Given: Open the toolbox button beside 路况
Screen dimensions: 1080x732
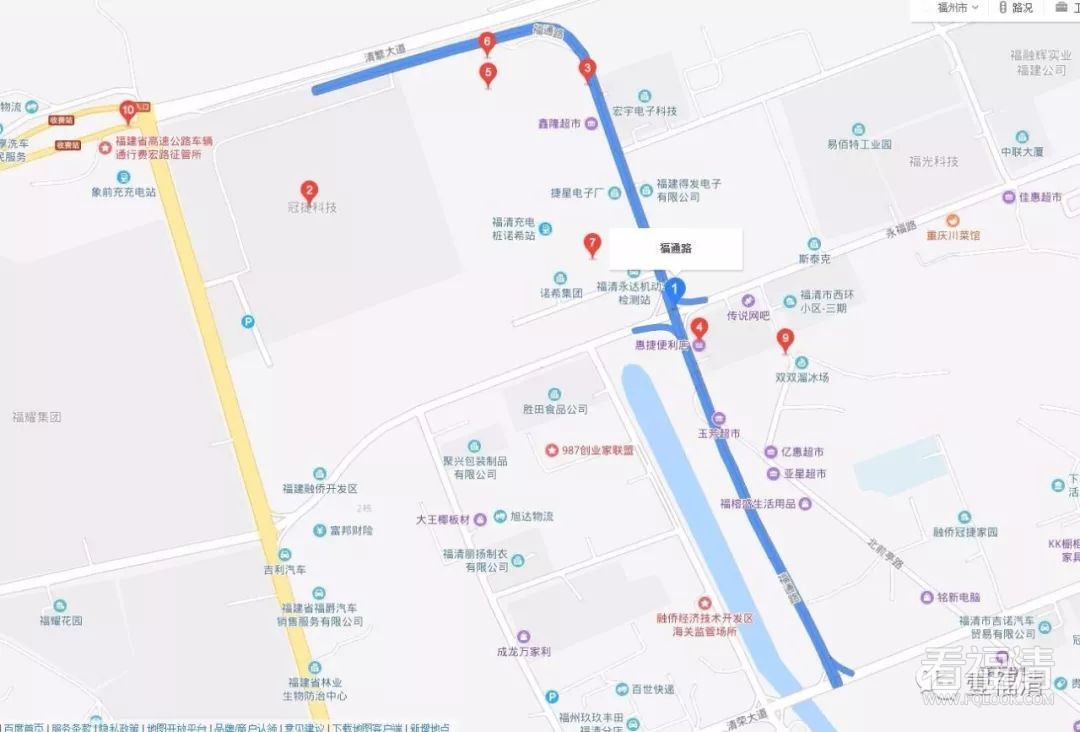Looking at the screenshot, I should click(x=1066, y=8).
